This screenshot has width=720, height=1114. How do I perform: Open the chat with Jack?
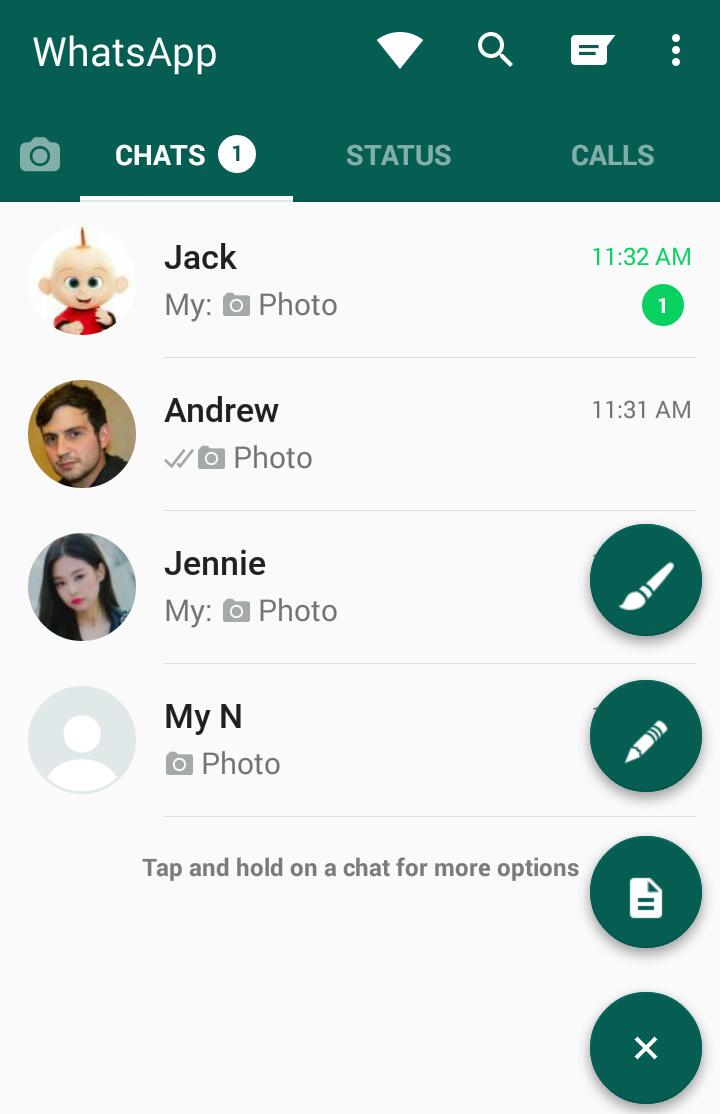400,281
